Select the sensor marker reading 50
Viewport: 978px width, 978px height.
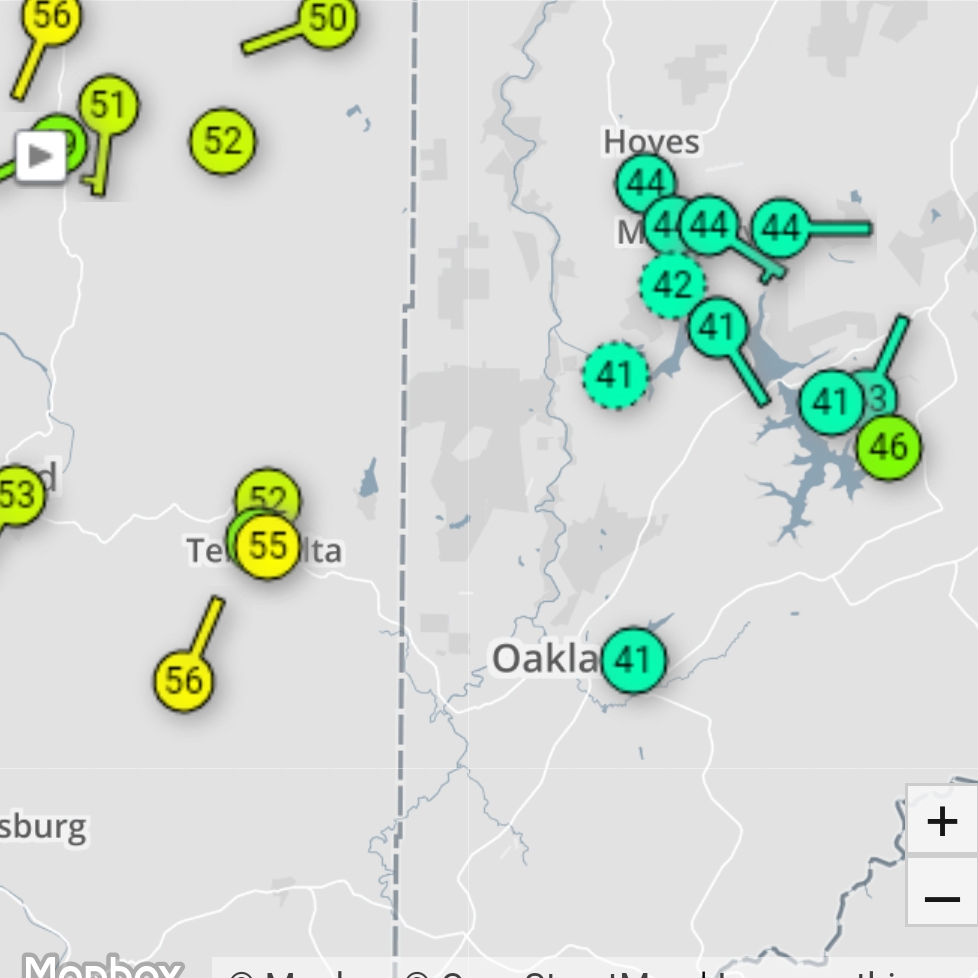tap(327, 19)
